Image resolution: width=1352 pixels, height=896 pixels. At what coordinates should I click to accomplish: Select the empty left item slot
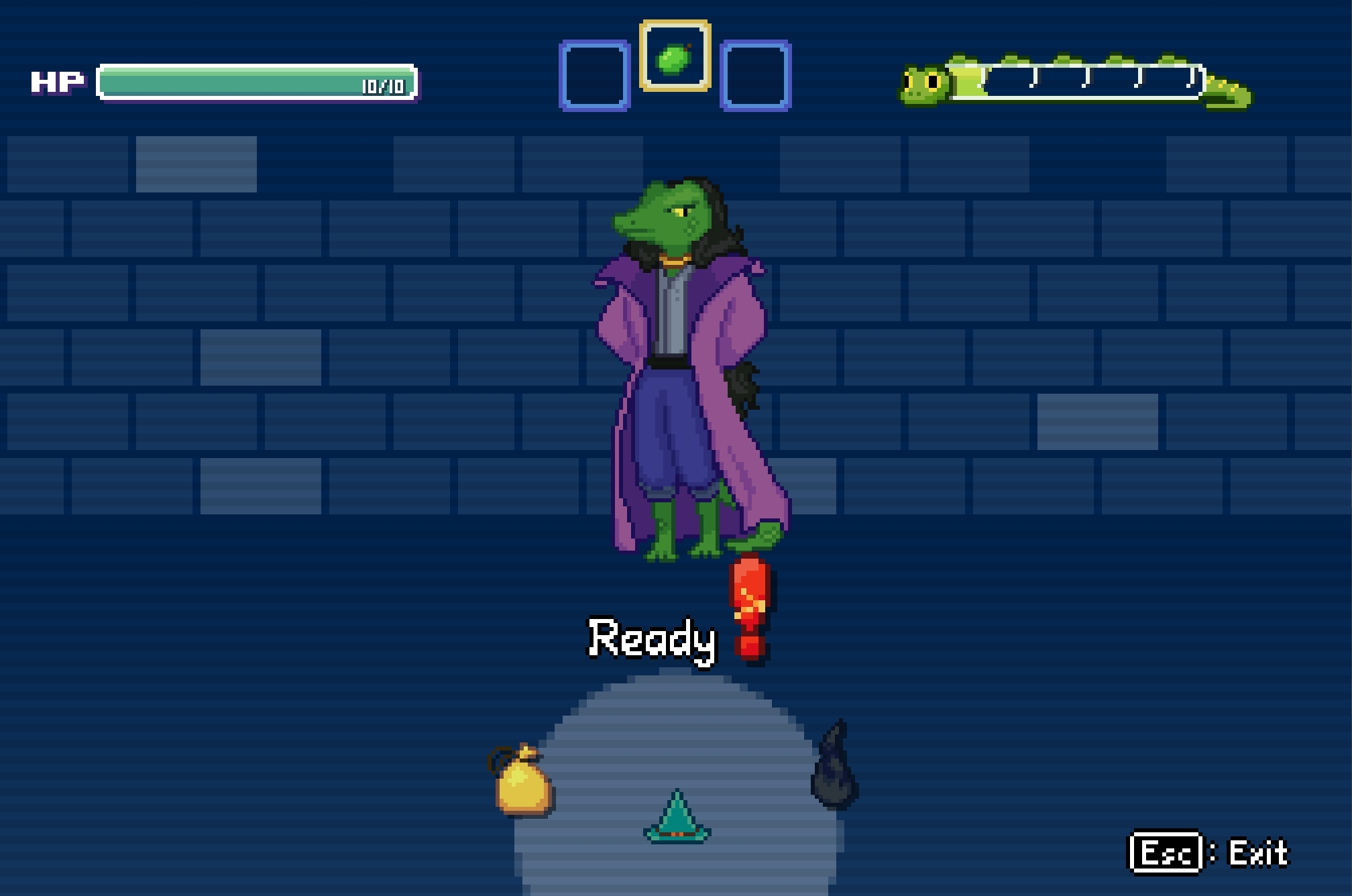[594, 76]
